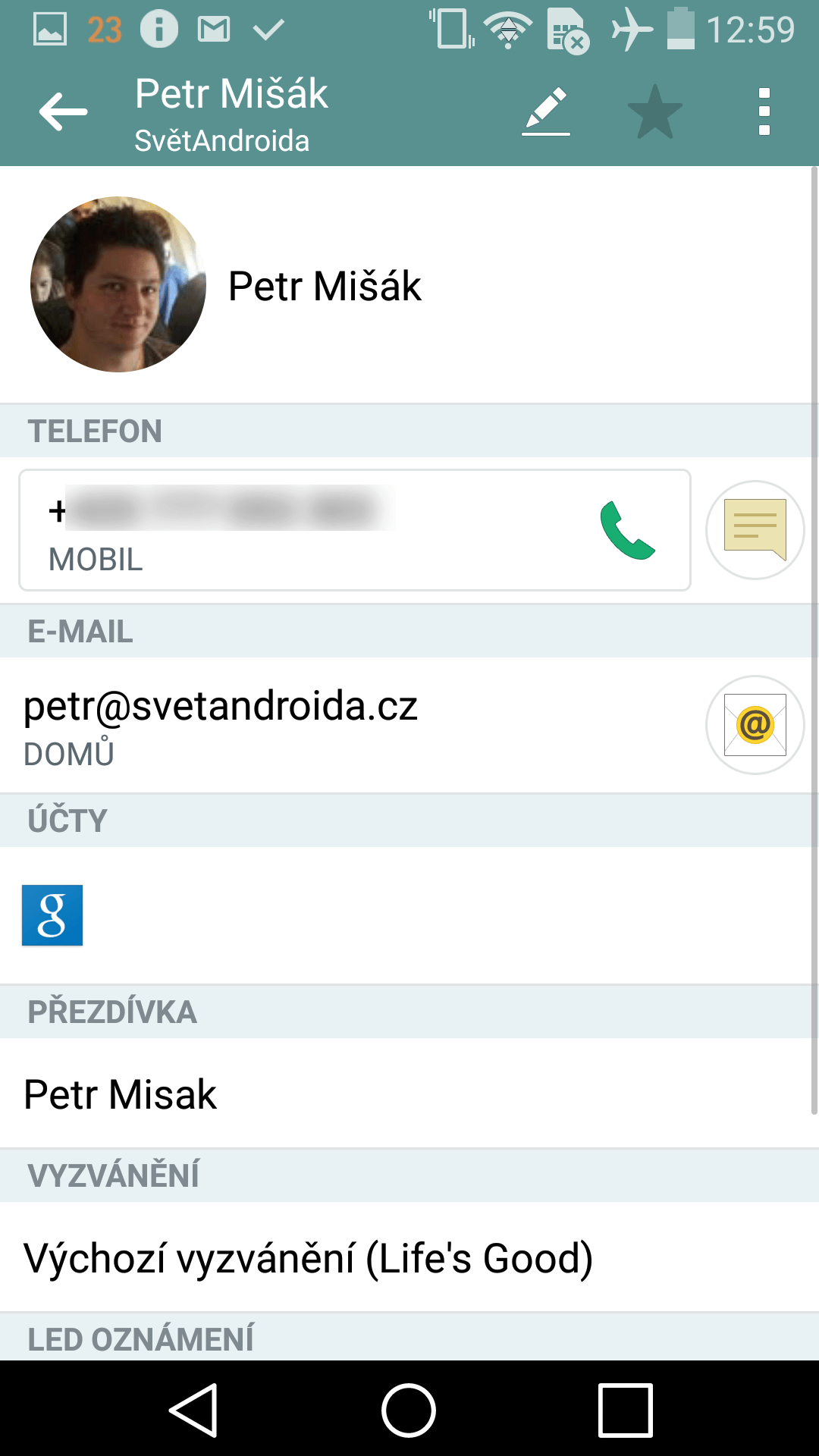The height and width of the screenshot is (1456, 819).
Task: Open the three-dot overflow menu
Action: click(764, 111)
